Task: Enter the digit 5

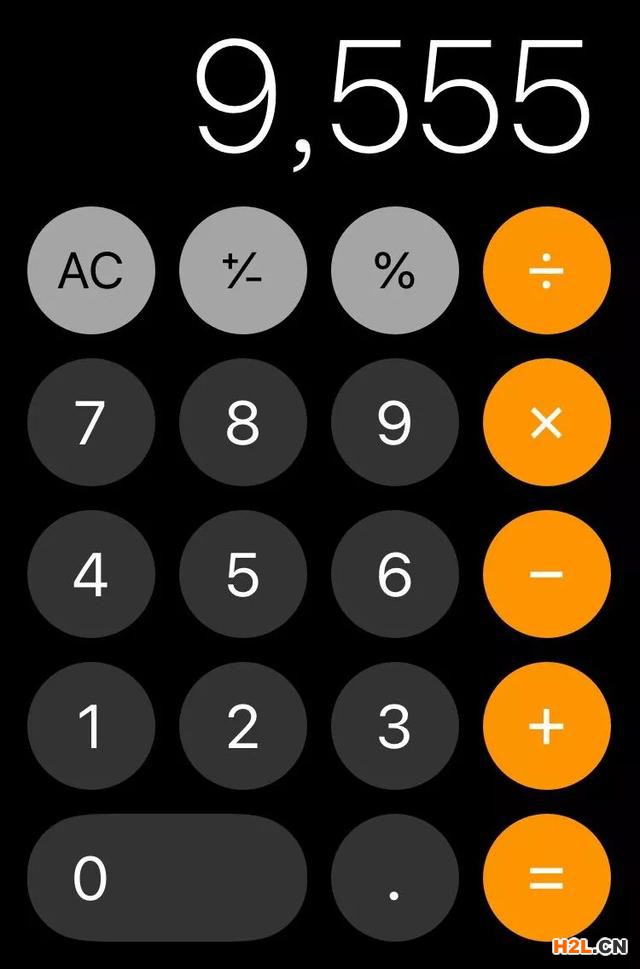Action: pos(243,574)
